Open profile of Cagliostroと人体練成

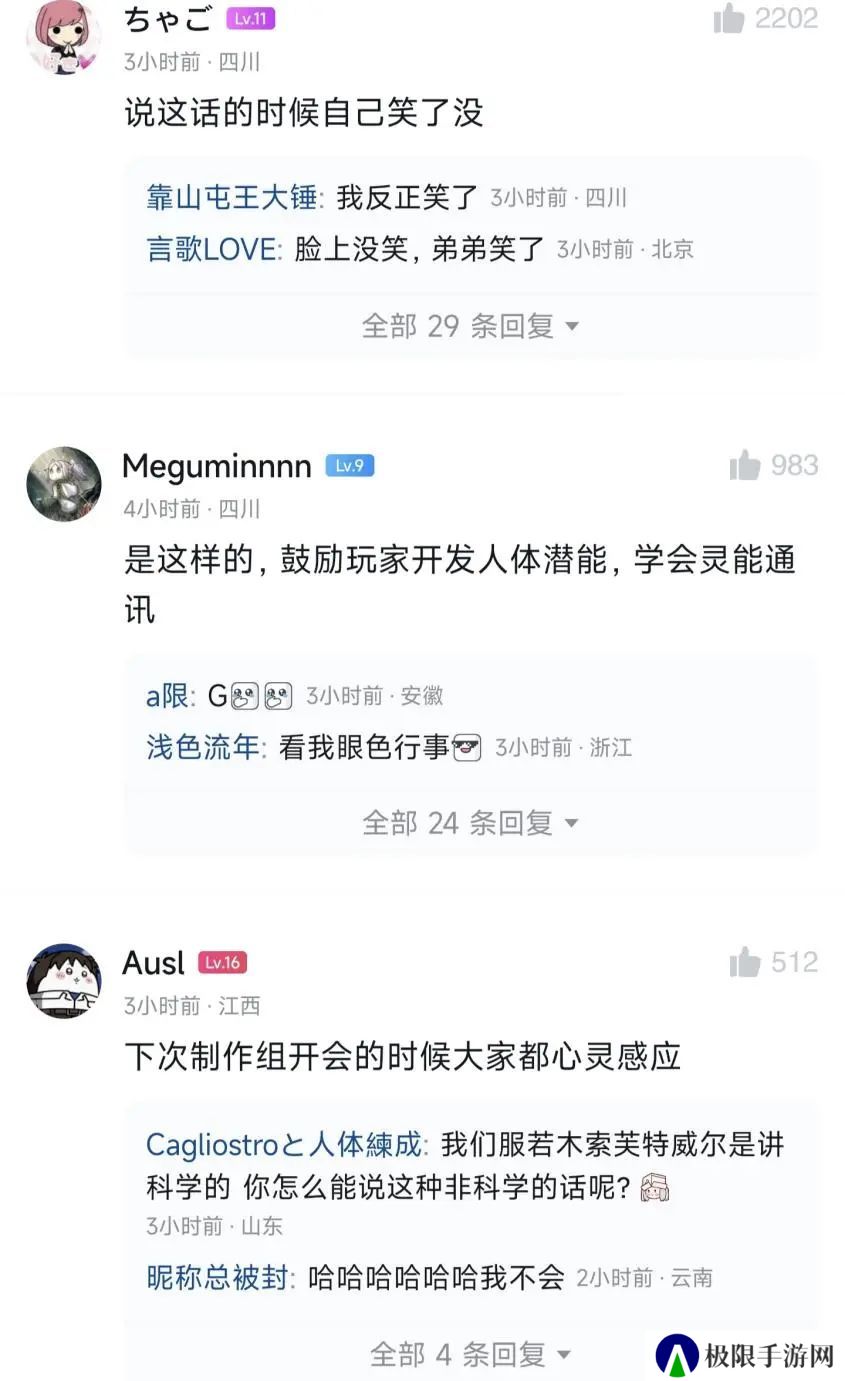click(285, 1144)
